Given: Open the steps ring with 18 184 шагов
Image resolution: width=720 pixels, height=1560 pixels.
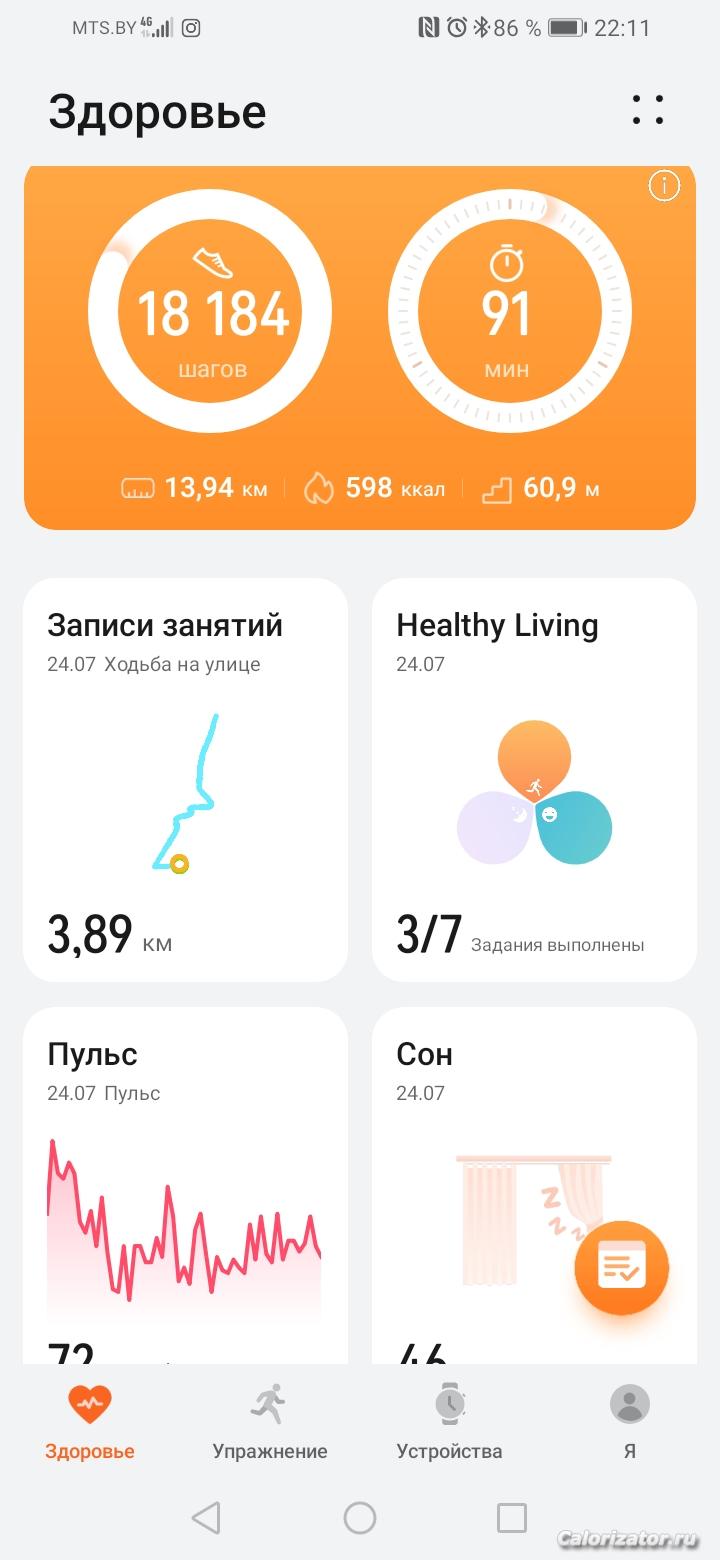Looking at the screenshot, I should click(210, 312).
